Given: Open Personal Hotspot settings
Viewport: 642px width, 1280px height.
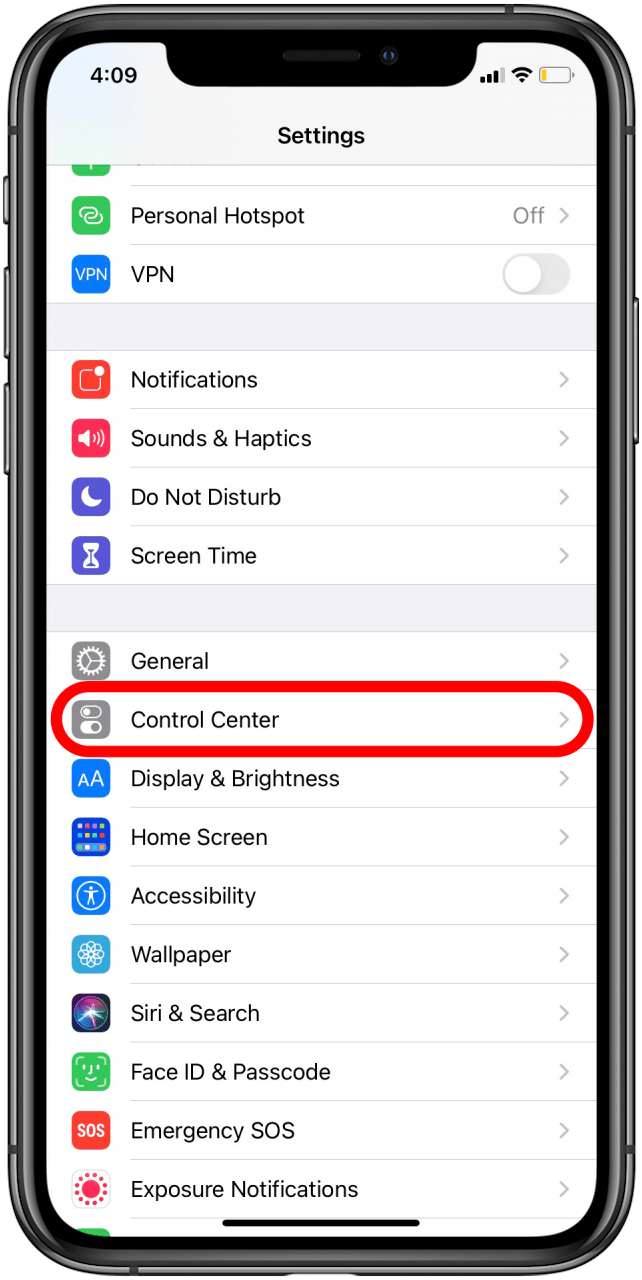Looking at the screenshot, I should [320, 216].
